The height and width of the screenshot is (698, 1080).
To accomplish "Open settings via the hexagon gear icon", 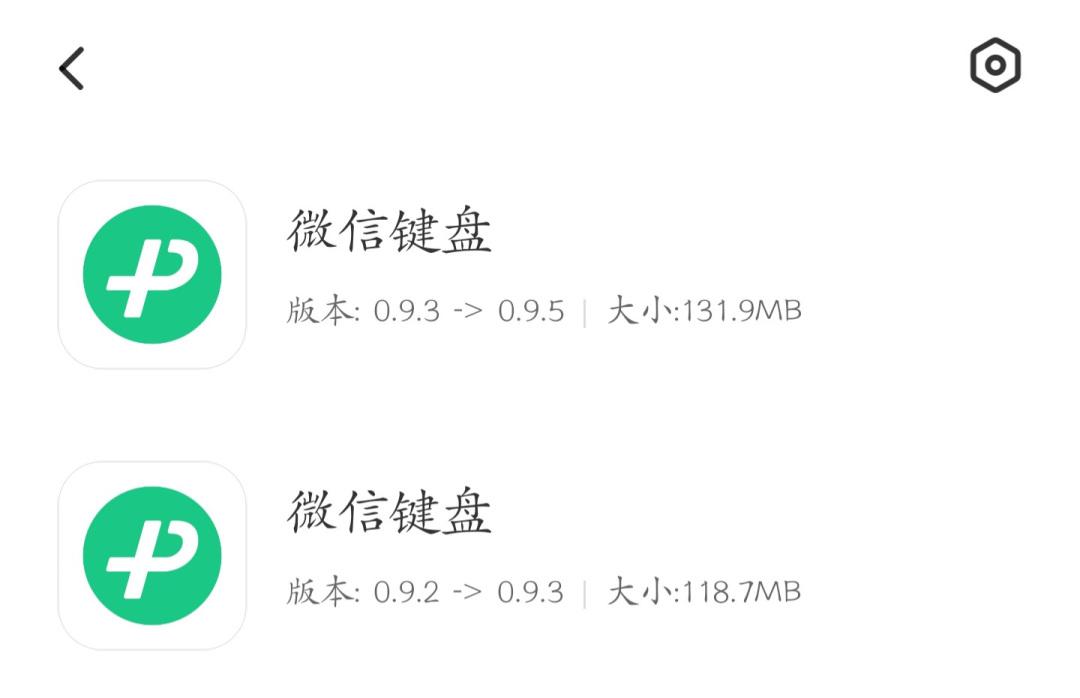I will click(x=995, y=67).
